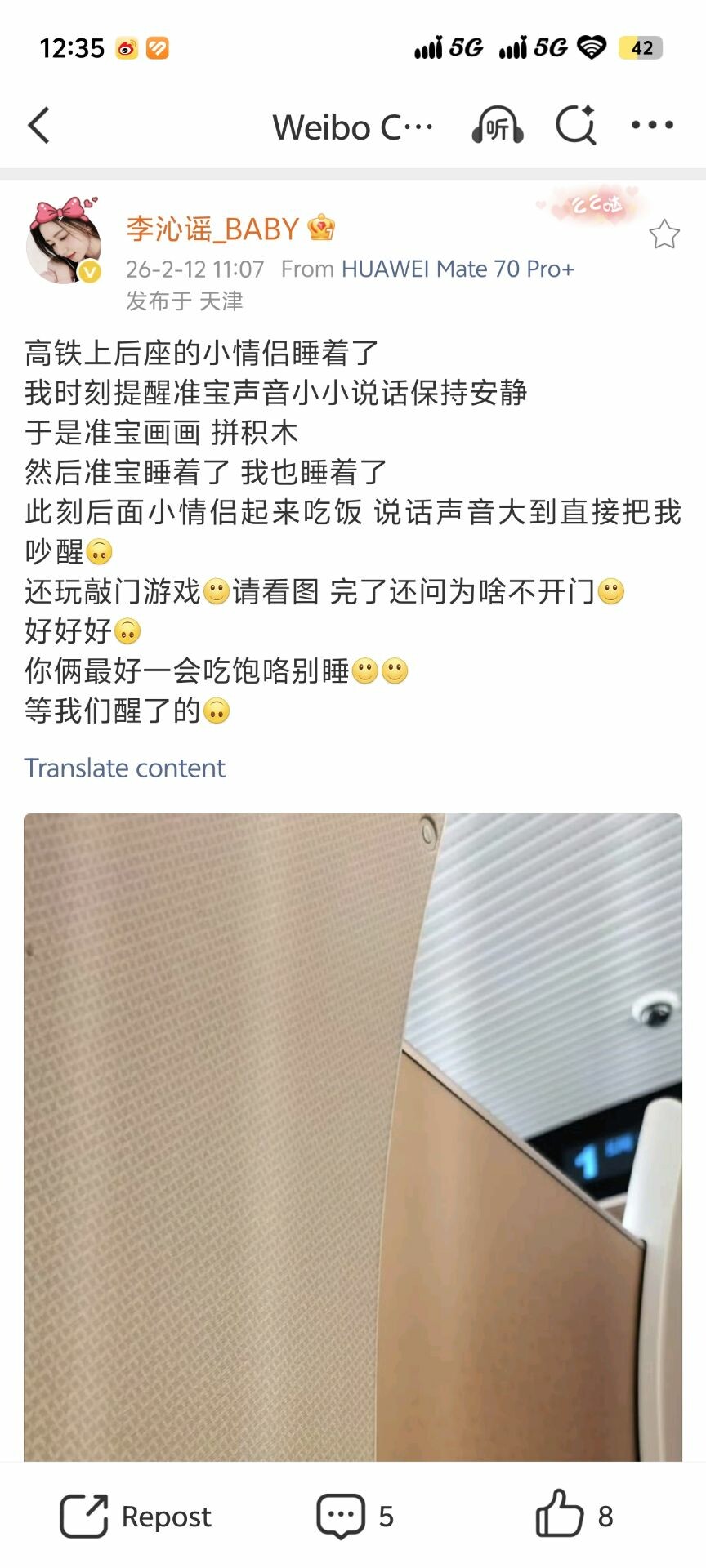Open 李沁谣_BABY's profile avatar
This screenshot has width=706, height=1568.
(64, 242)
